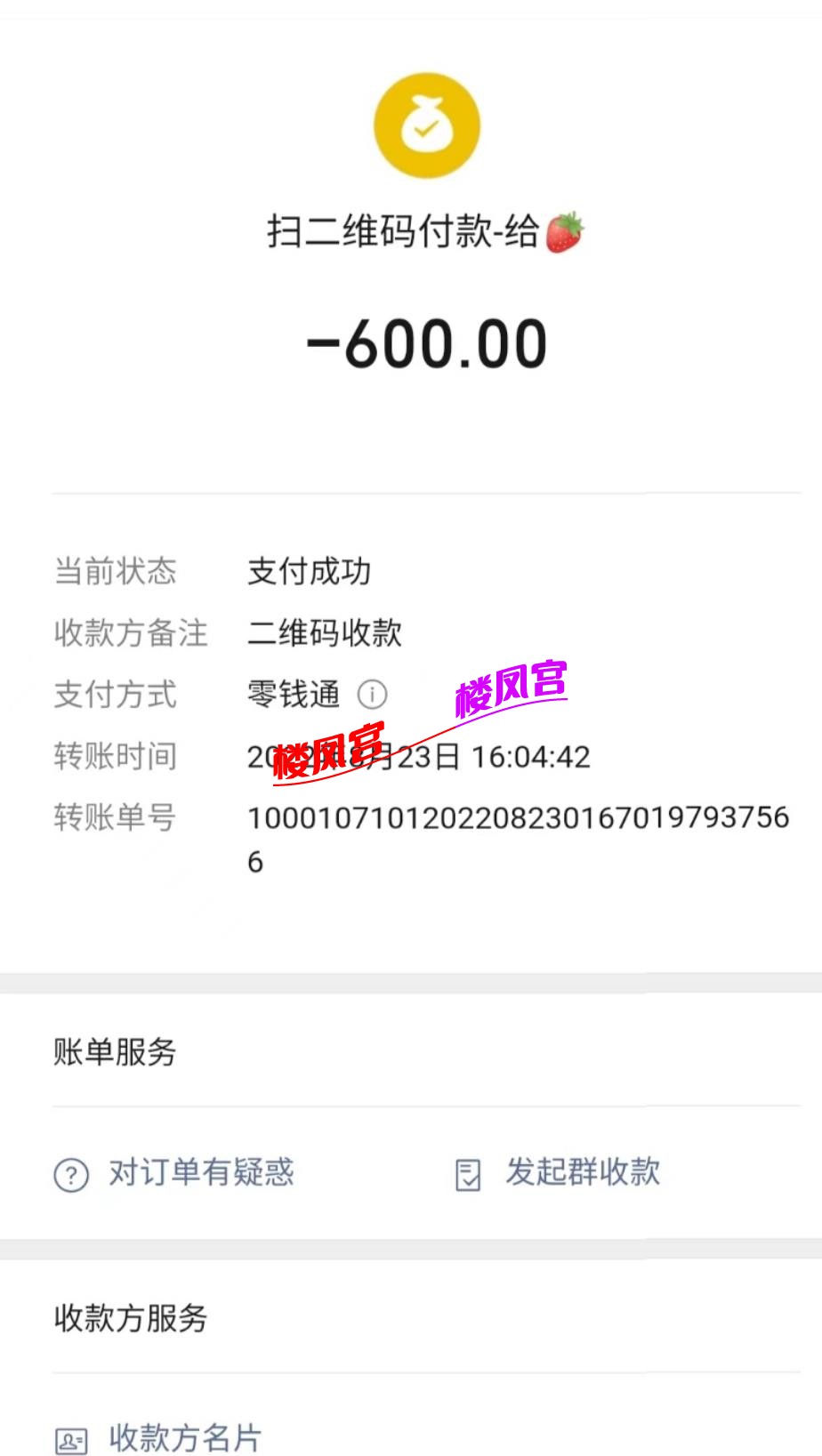The height and width of the screenshot is (1456, 822).
Task: Tap the ⓘ icon in the payment method row
Action: (372, 696)
